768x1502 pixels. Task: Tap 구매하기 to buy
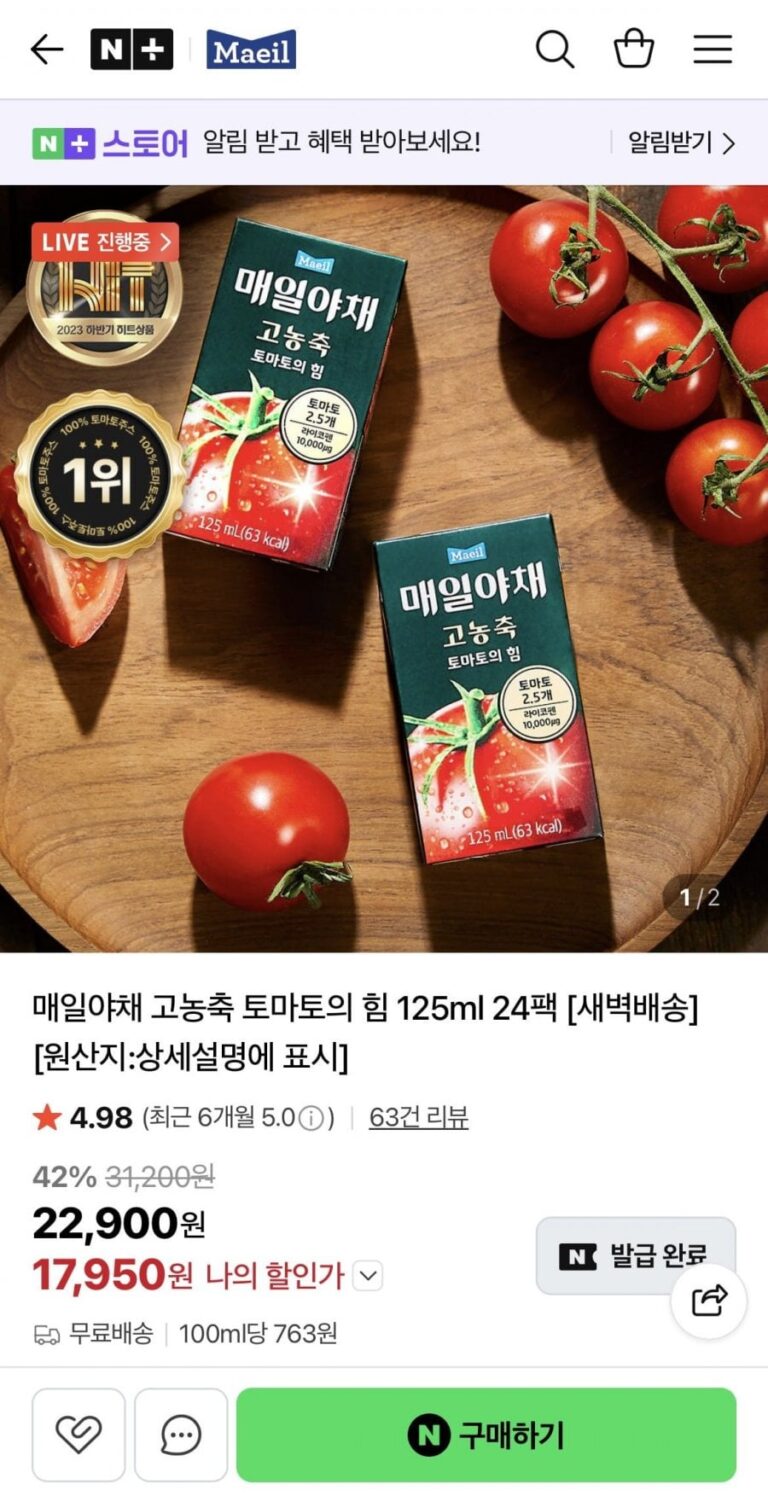(x=486, y=1435)
